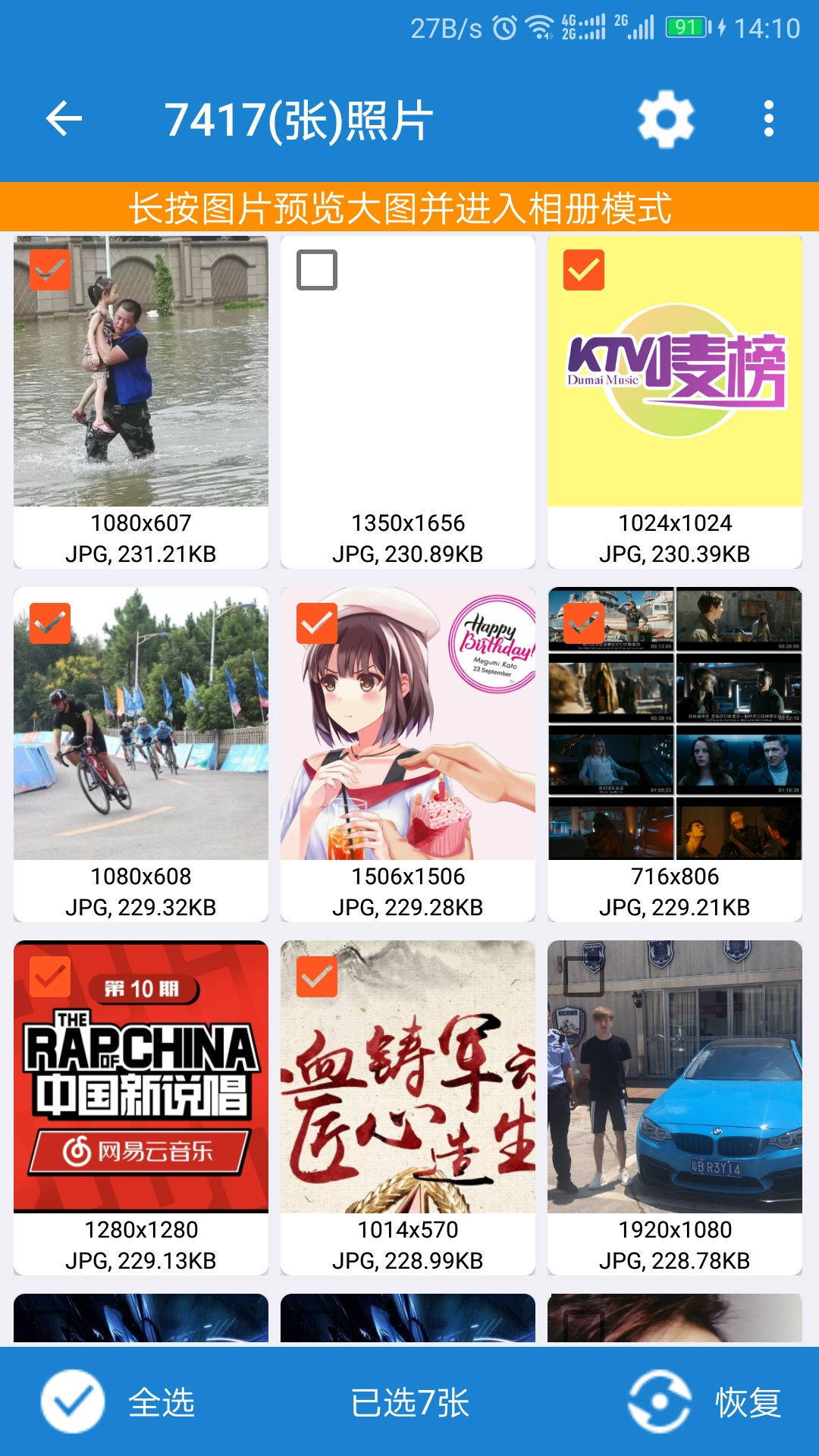This screenshot has width=819, height=1456.
Task: Uncheck the 1506x1506 anime birthday image
Action: tap(317, 623)
